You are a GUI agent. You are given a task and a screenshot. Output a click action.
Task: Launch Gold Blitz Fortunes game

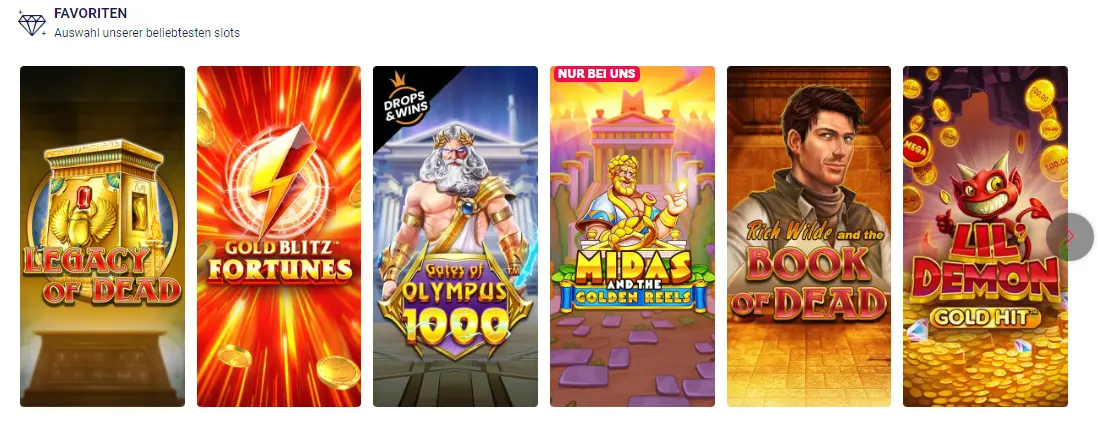tap(279, 236)
